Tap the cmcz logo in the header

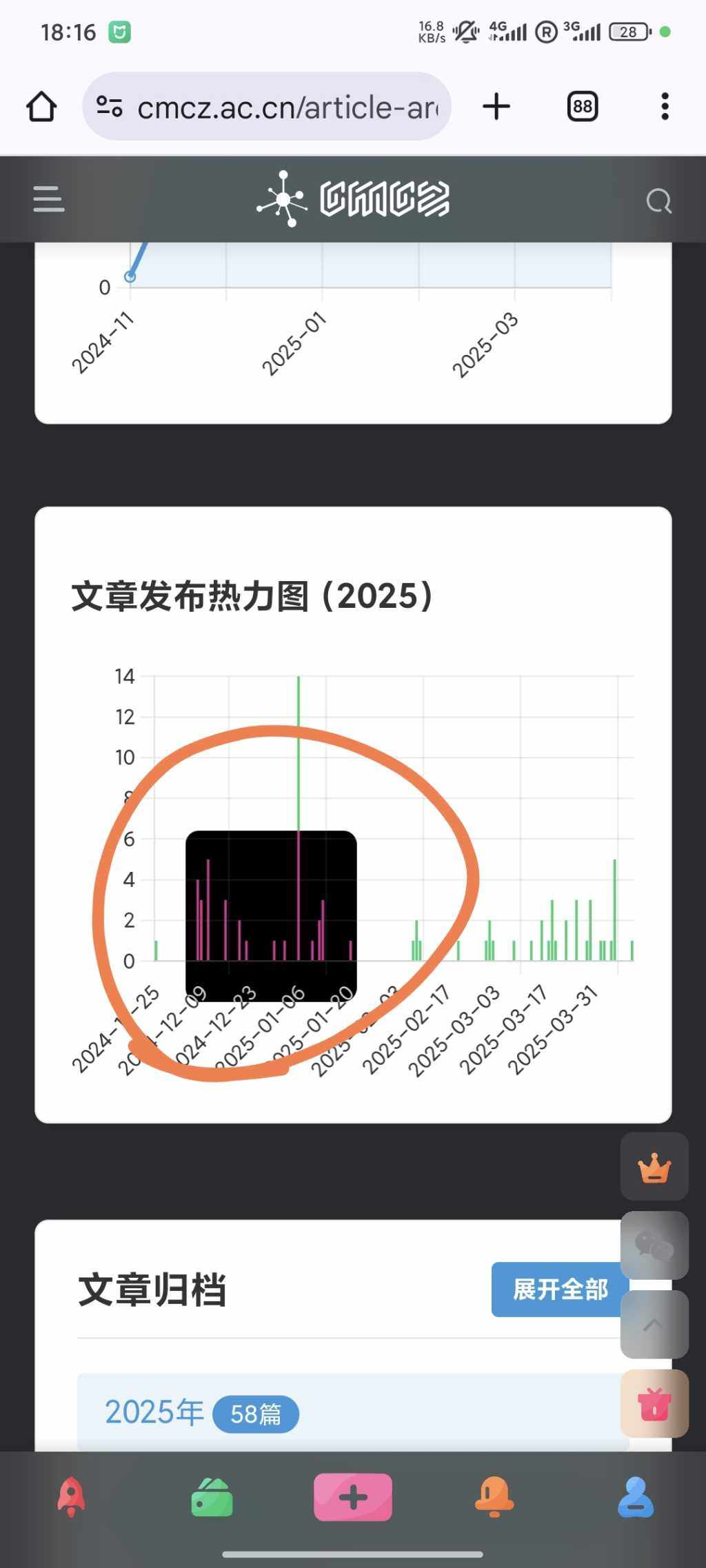pos(353,200)
